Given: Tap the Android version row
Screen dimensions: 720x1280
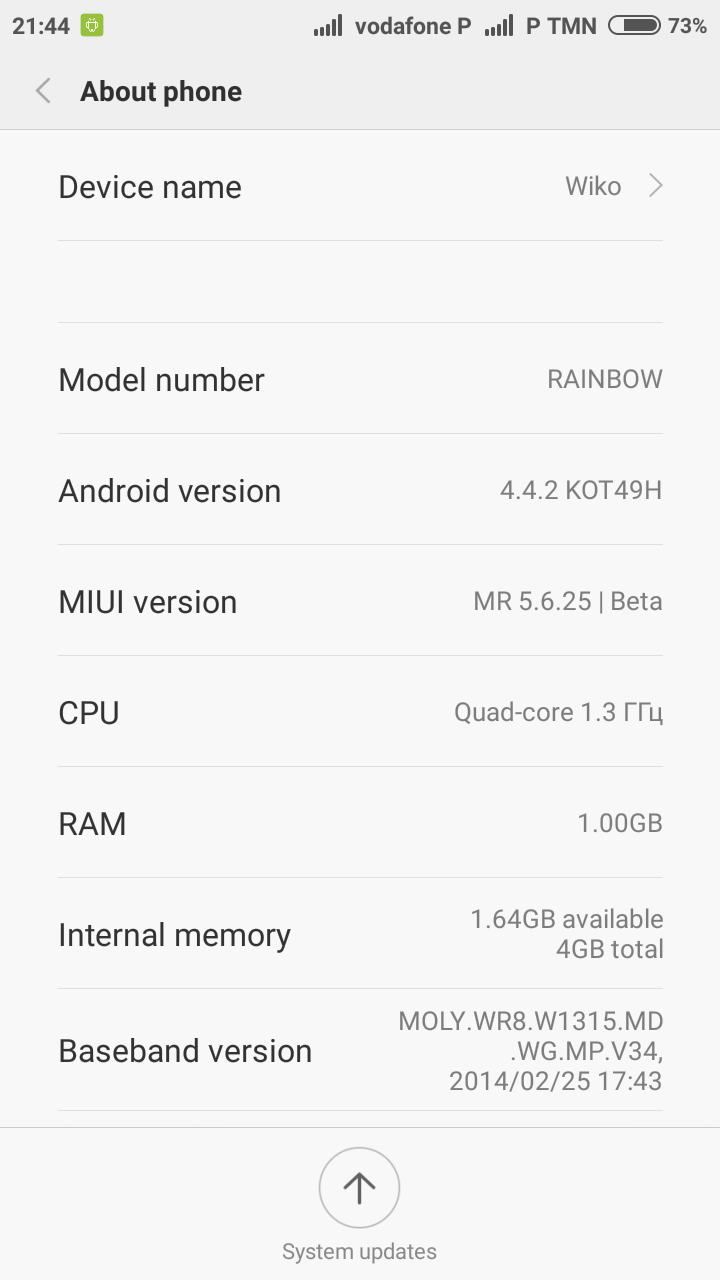Looking at the screenshot, I should point(360,491).
